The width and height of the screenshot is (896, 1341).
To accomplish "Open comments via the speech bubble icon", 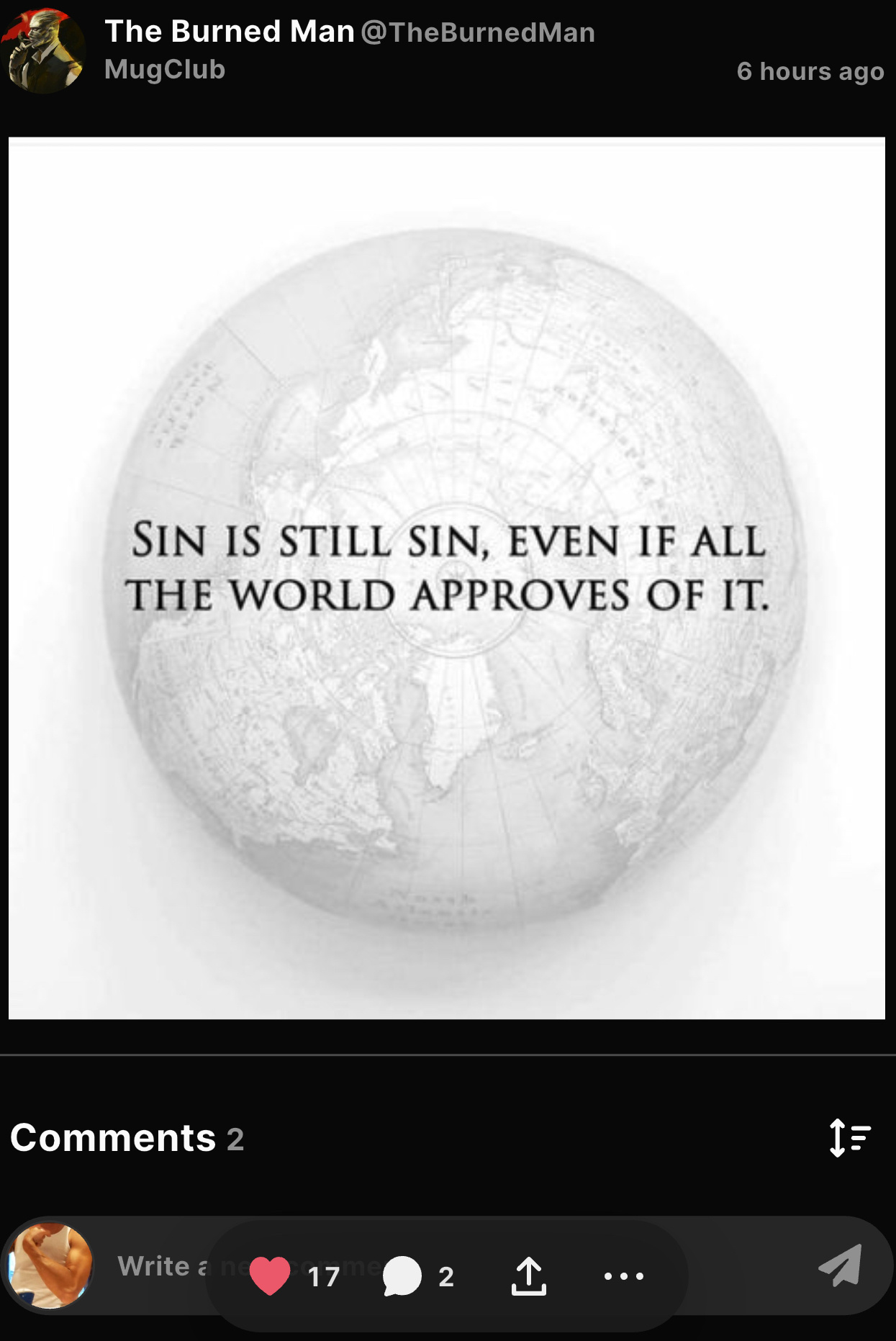I will coord(402,1275).
